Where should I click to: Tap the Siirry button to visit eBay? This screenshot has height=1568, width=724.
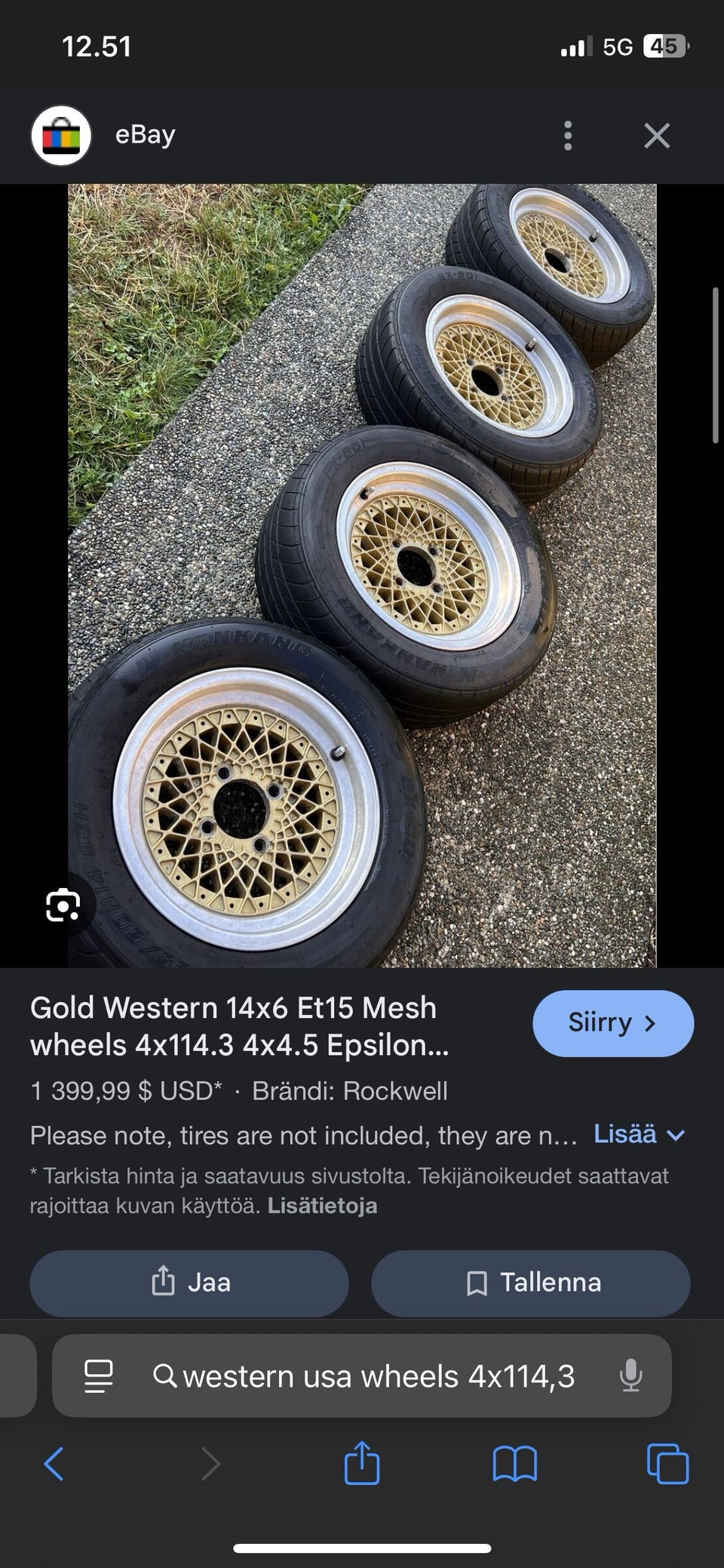coord(613,1023)
